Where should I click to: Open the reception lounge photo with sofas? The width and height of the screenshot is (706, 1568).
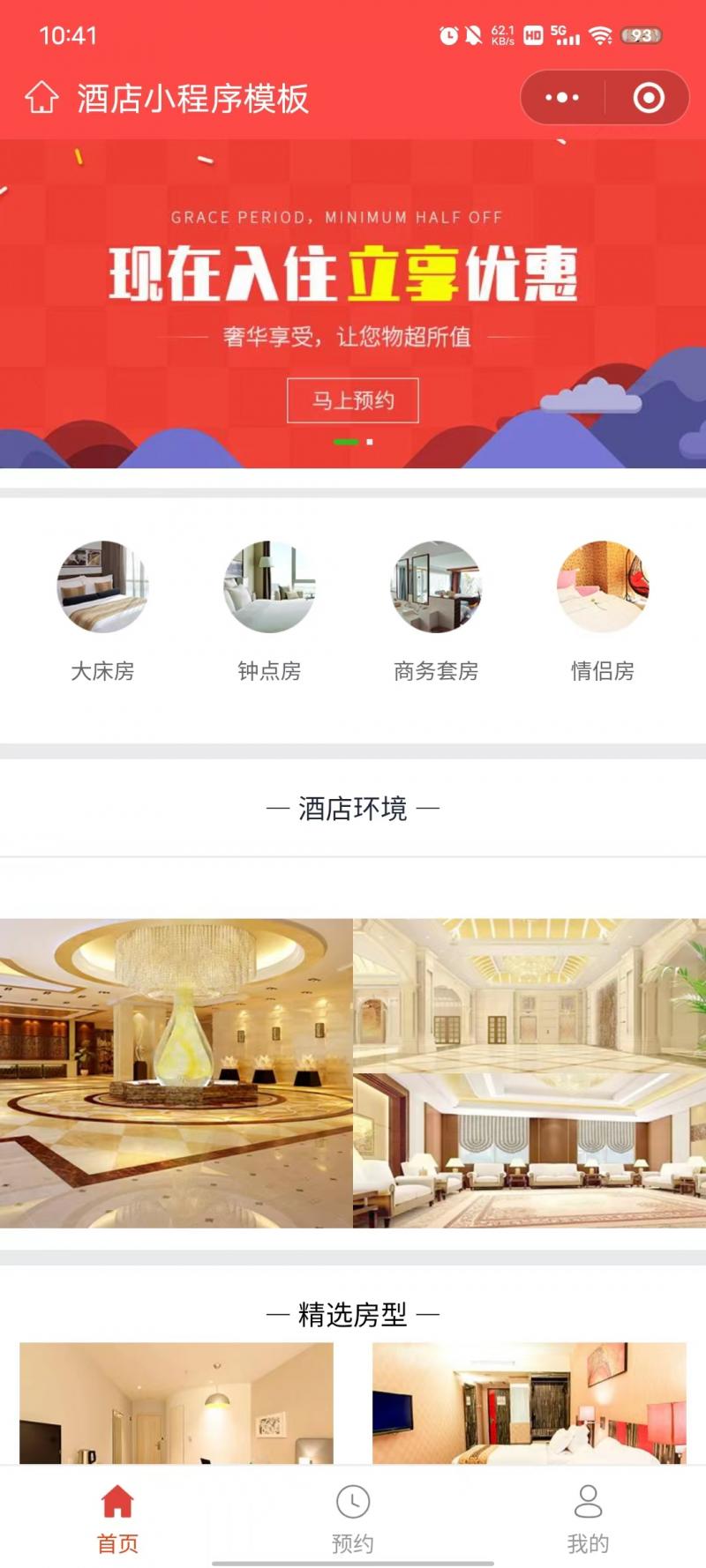(529, 1151)
